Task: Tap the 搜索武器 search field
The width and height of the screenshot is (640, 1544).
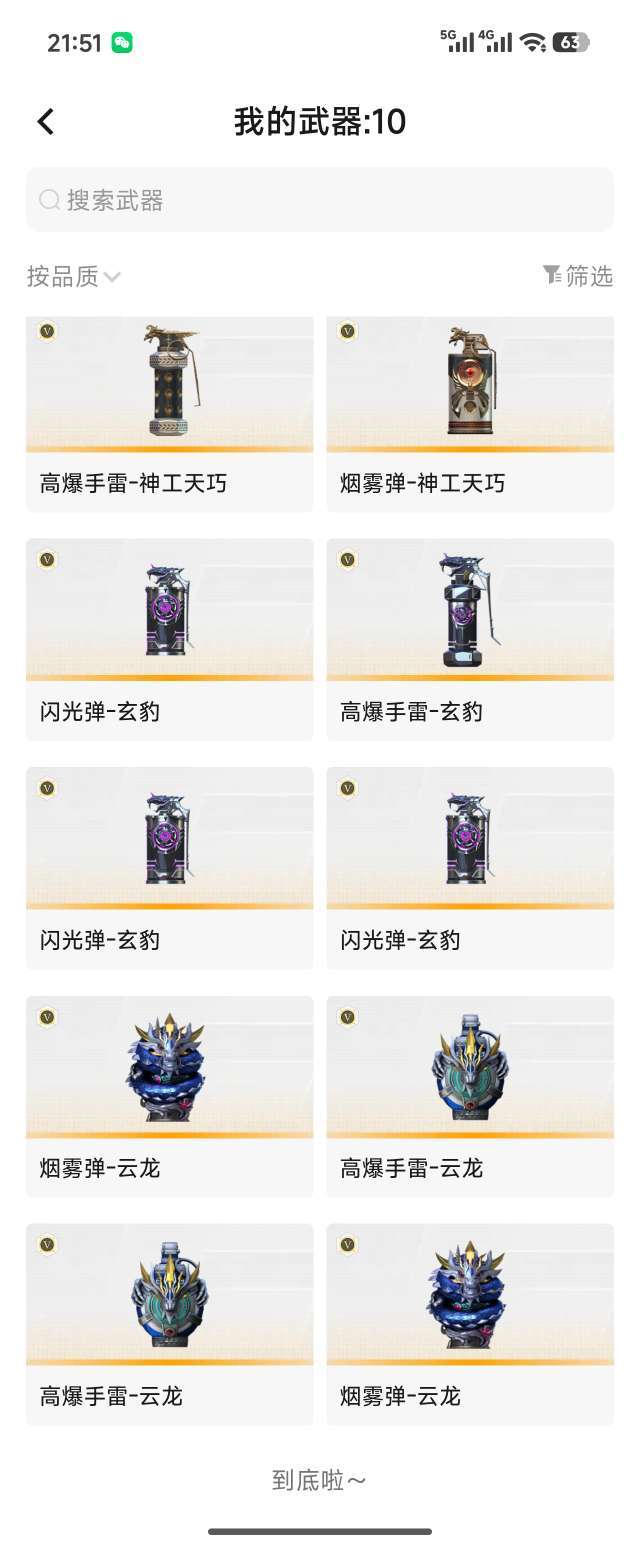Action: (320, 200)
